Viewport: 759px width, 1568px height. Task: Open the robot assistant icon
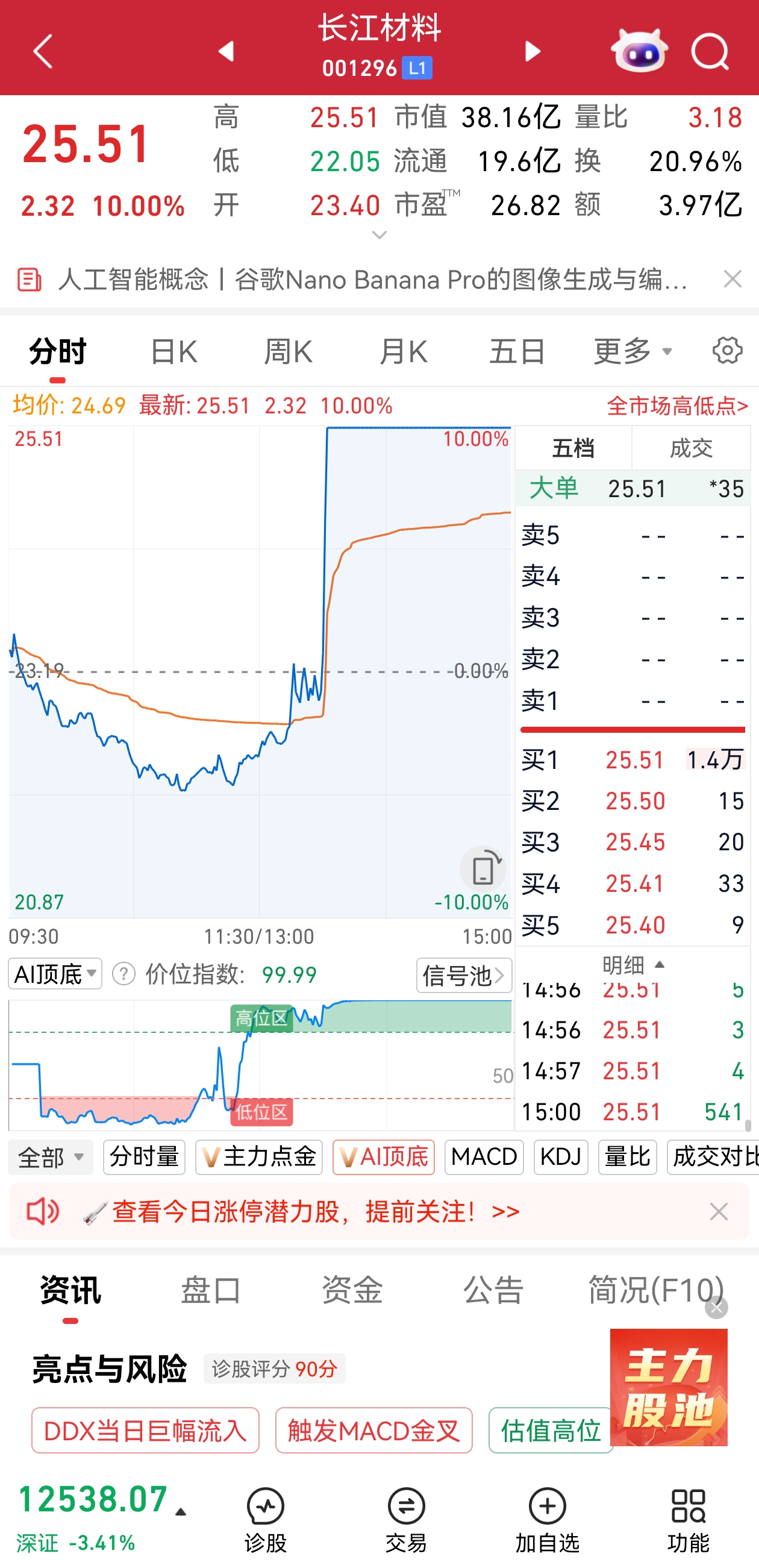pyautogui.click(x=639, y=52)
